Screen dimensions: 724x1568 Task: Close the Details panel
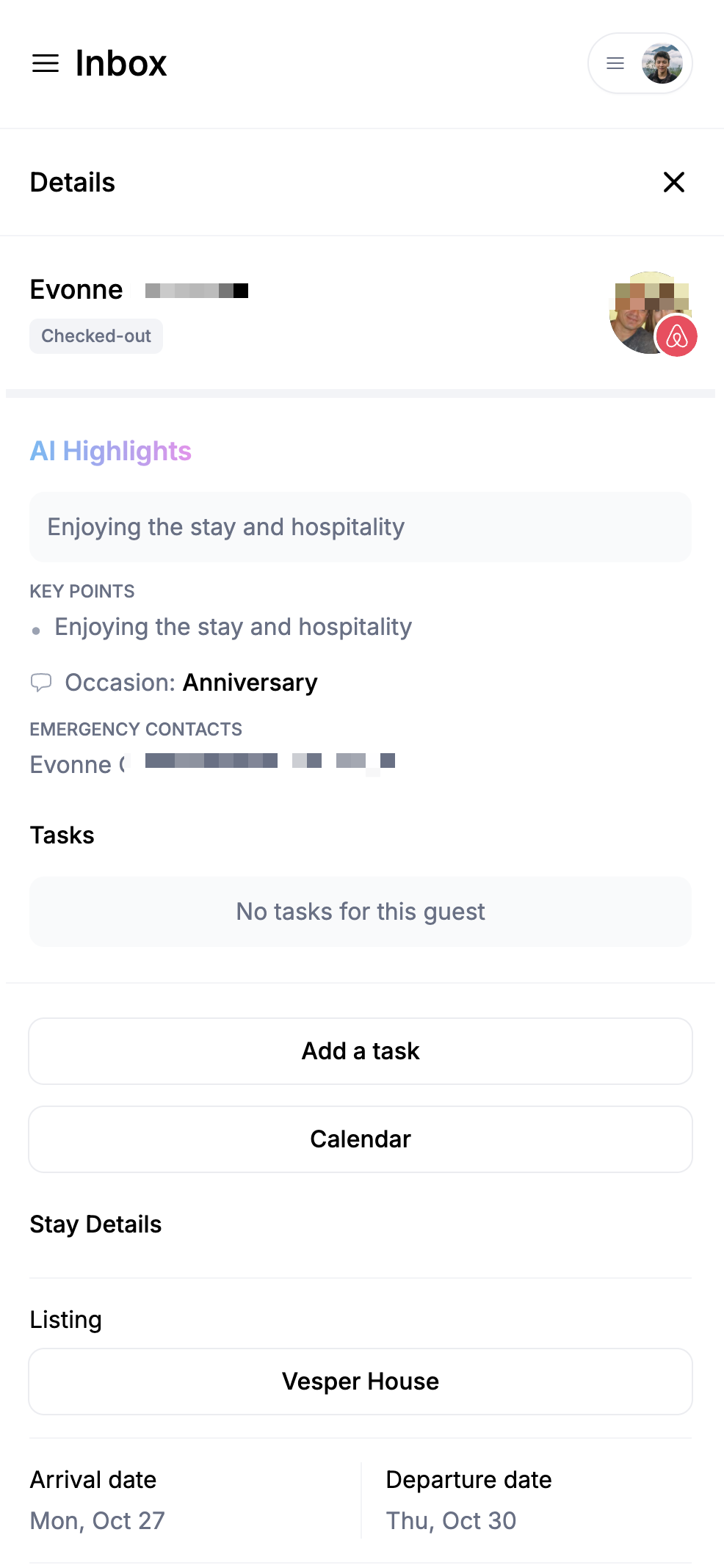[673, 182]
